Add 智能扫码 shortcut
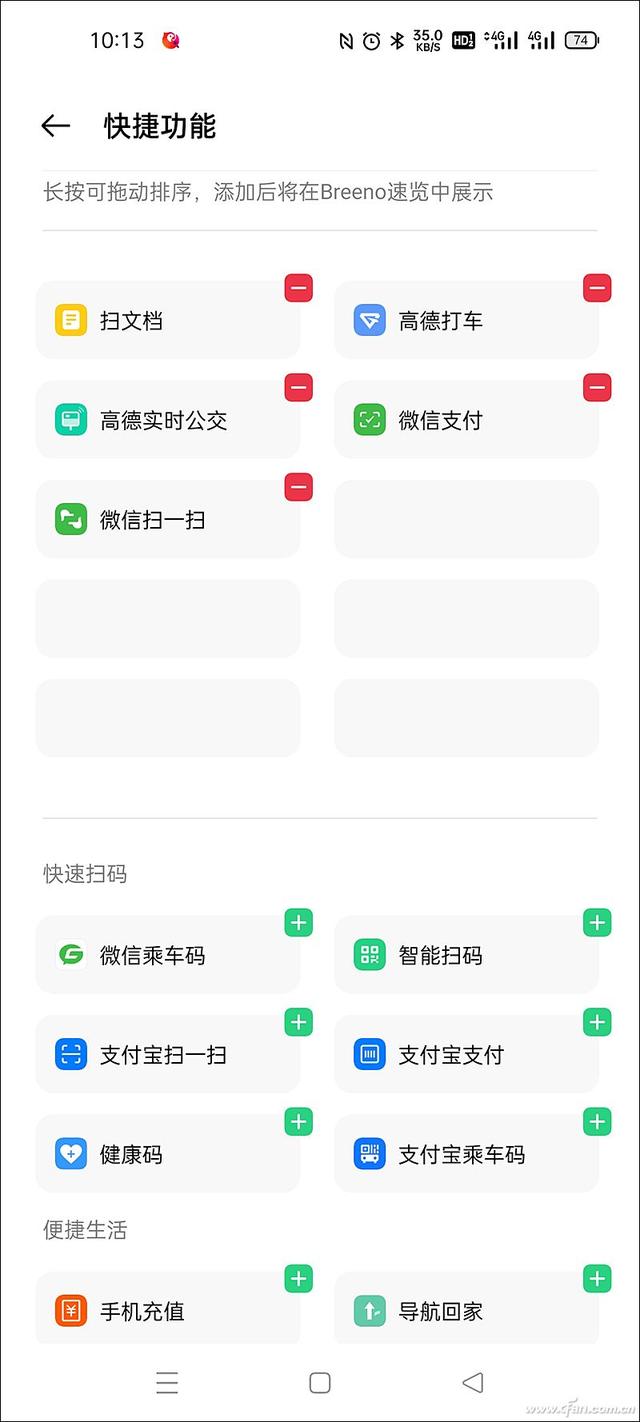 (x=597, y=922)
